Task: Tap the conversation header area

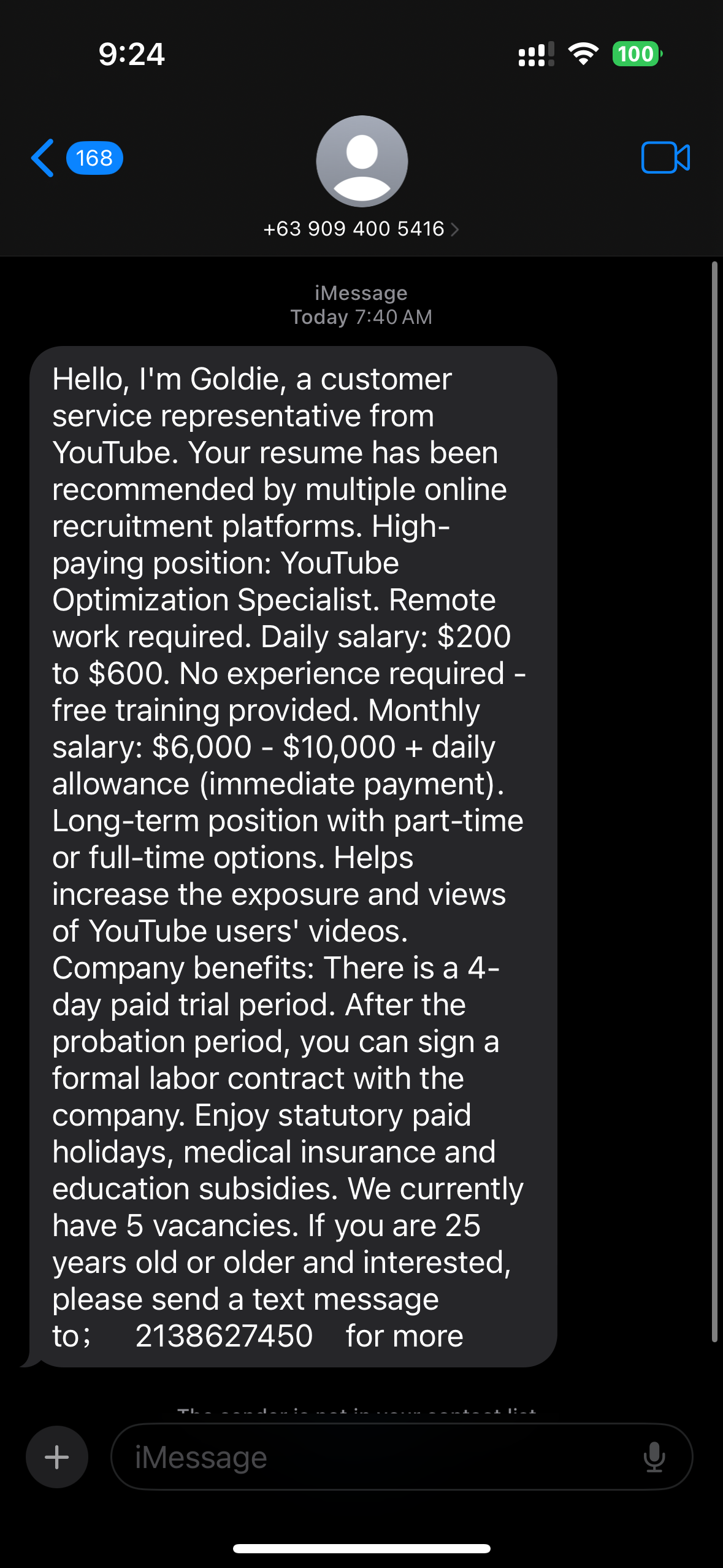Action: (361, 184)
